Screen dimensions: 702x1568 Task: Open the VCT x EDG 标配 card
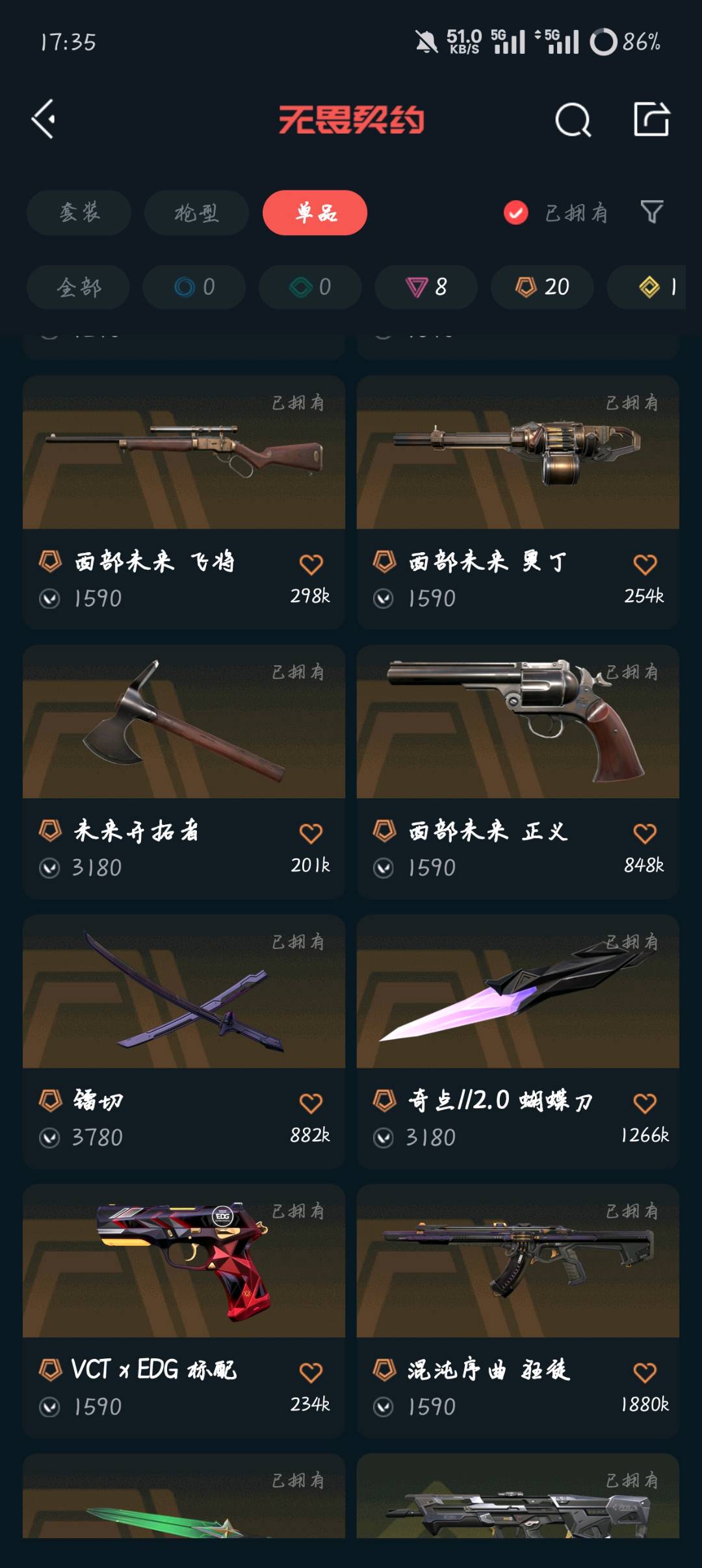(x=184, y=1311)
